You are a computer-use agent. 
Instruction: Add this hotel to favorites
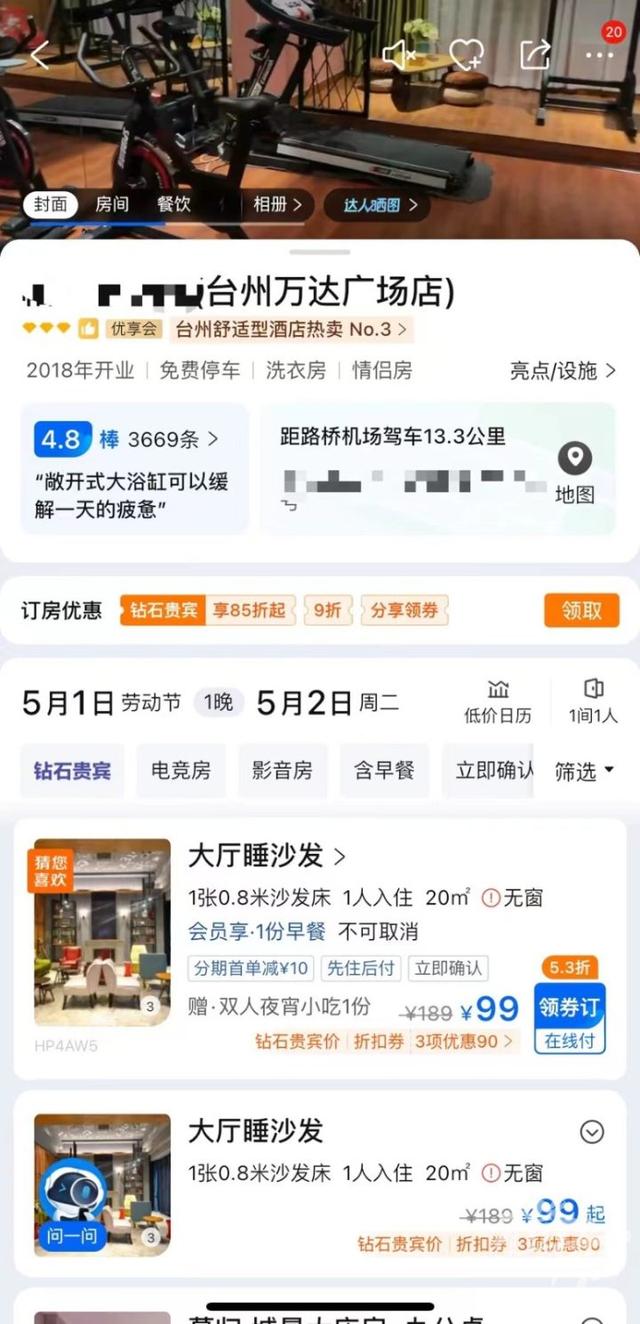coord(466,55)
